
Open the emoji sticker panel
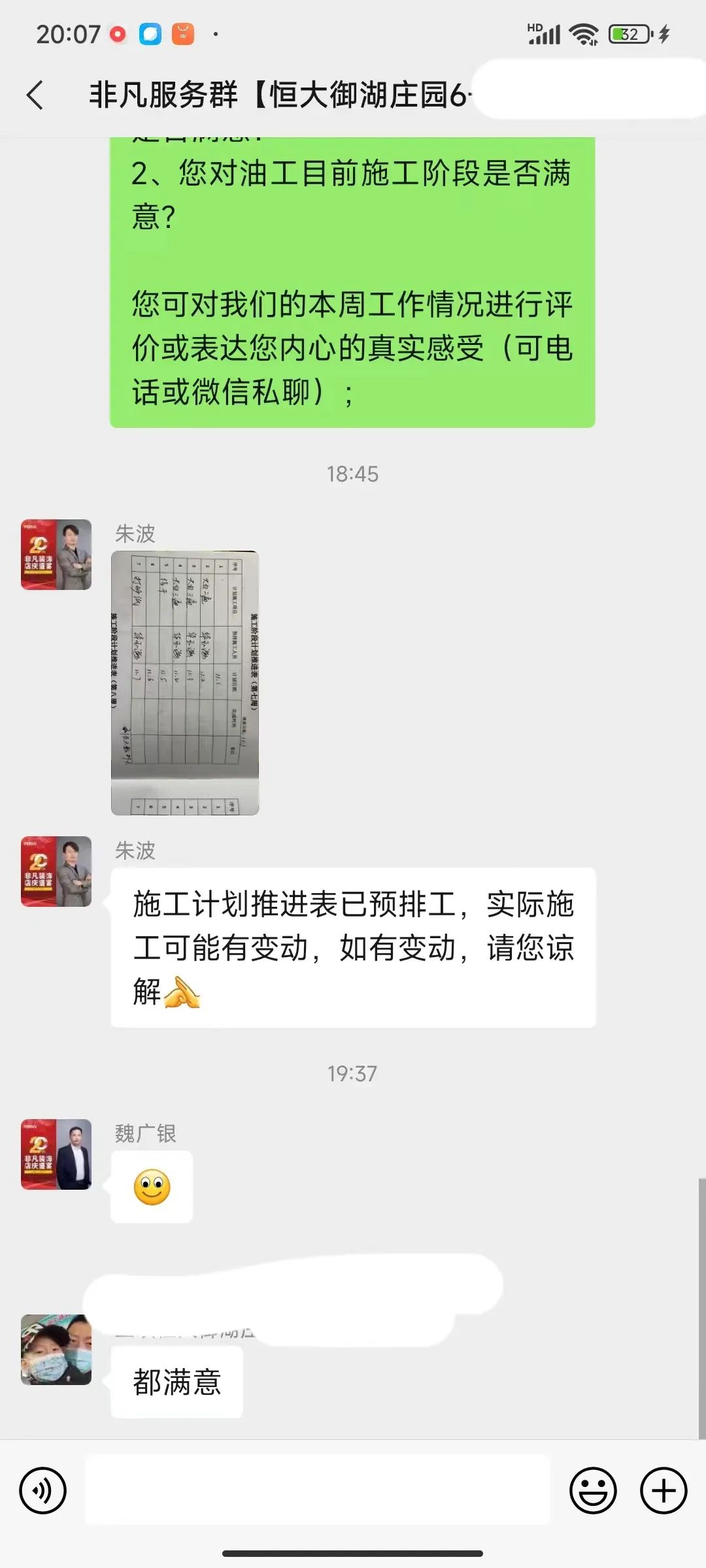[593, 1491]
